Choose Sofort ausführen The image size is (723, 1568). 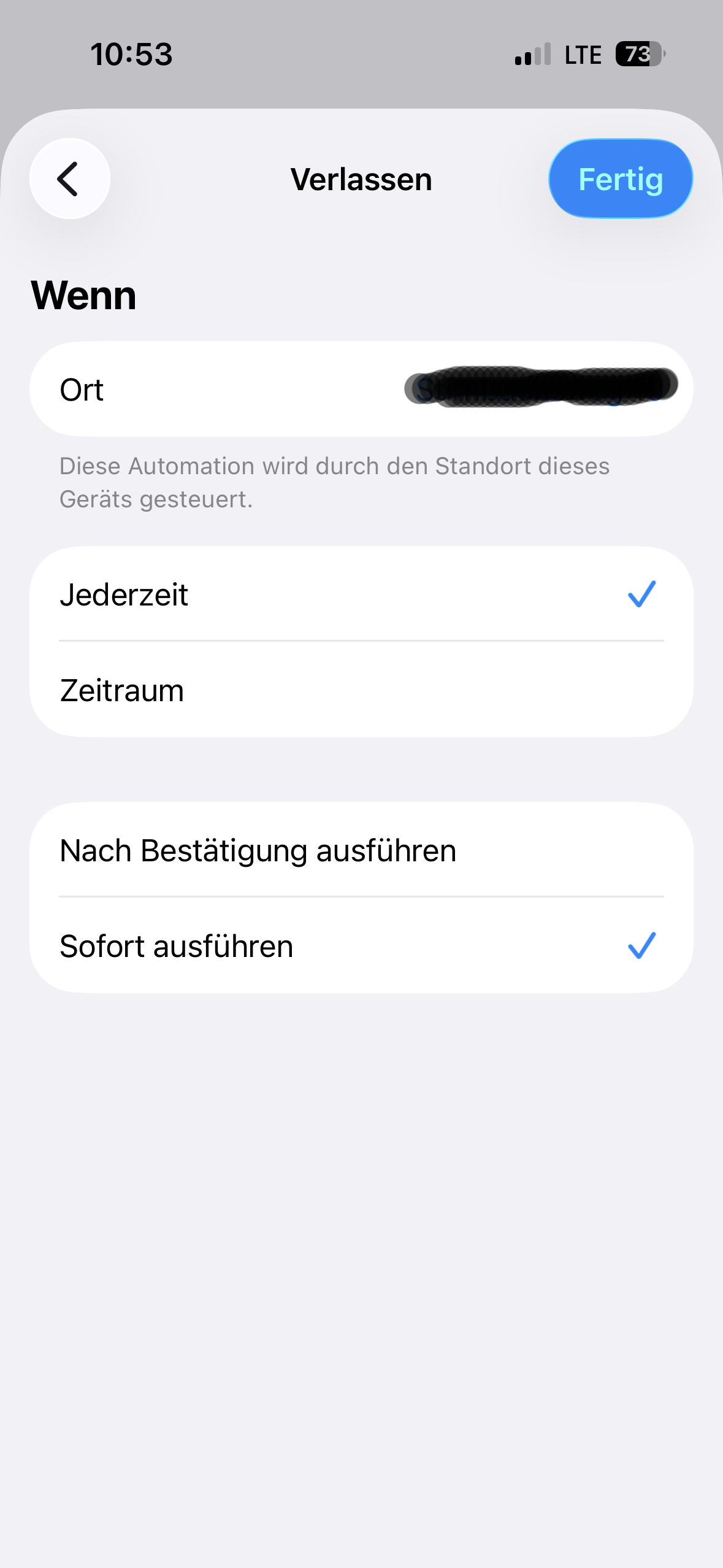[x=361, y=945]
